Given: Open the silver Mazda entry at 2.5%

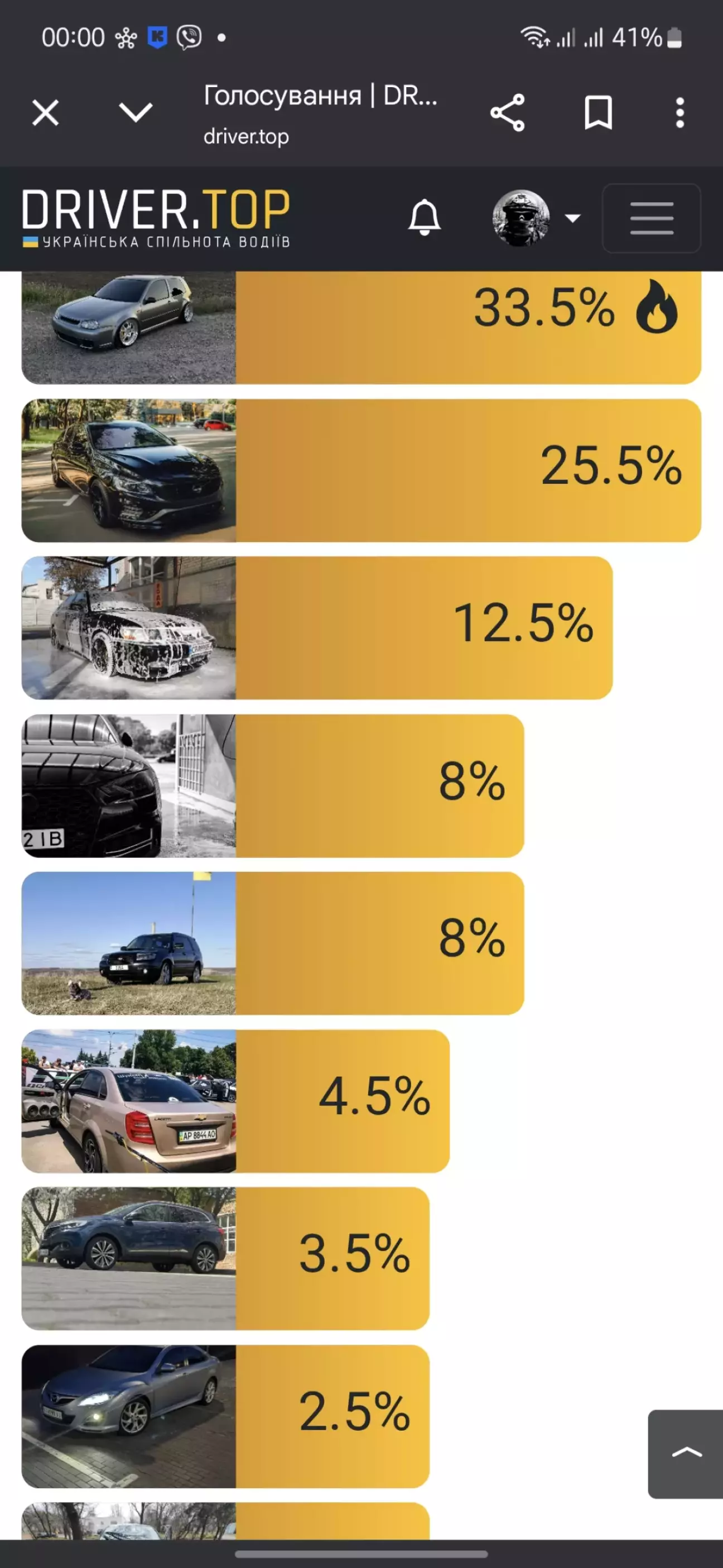Looking at the screenshot, I should 225,1416.
